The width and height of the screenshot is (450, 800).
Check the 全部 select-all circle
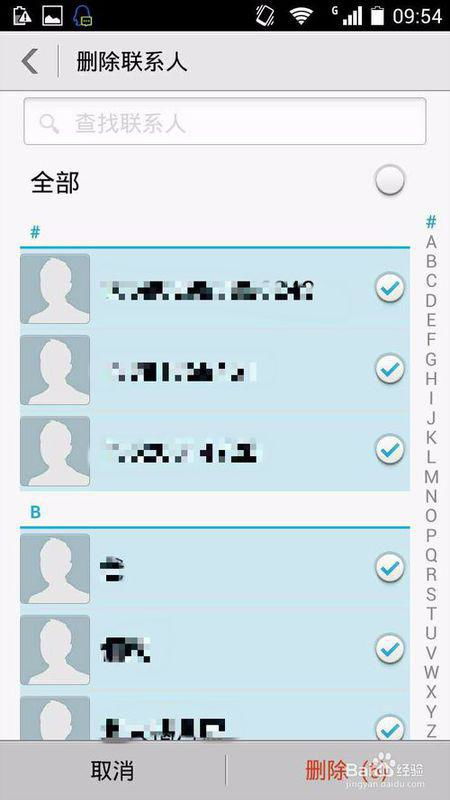click(x=390, y=180)
